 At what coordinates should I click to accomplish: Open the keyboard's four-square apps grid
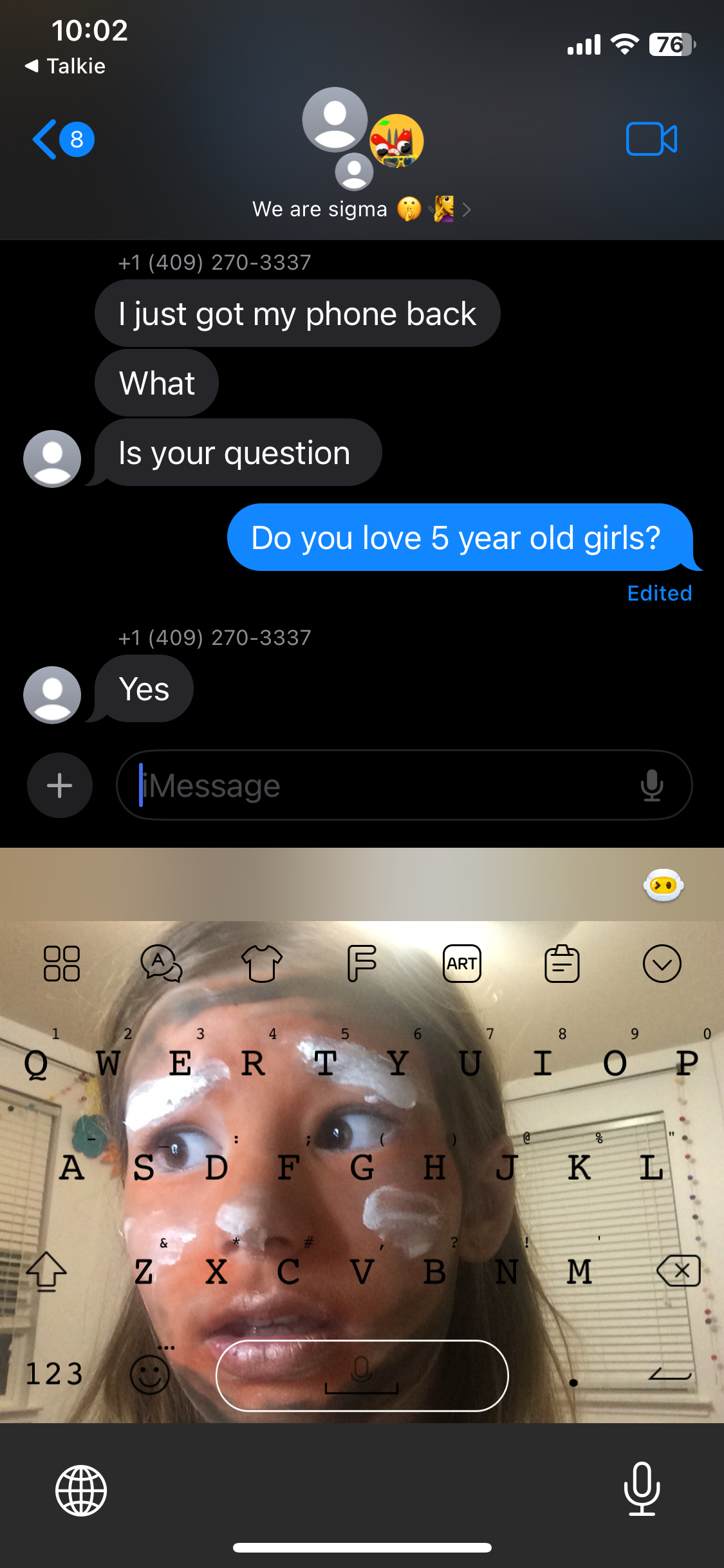pyautogui.click(x=62, y=964)
